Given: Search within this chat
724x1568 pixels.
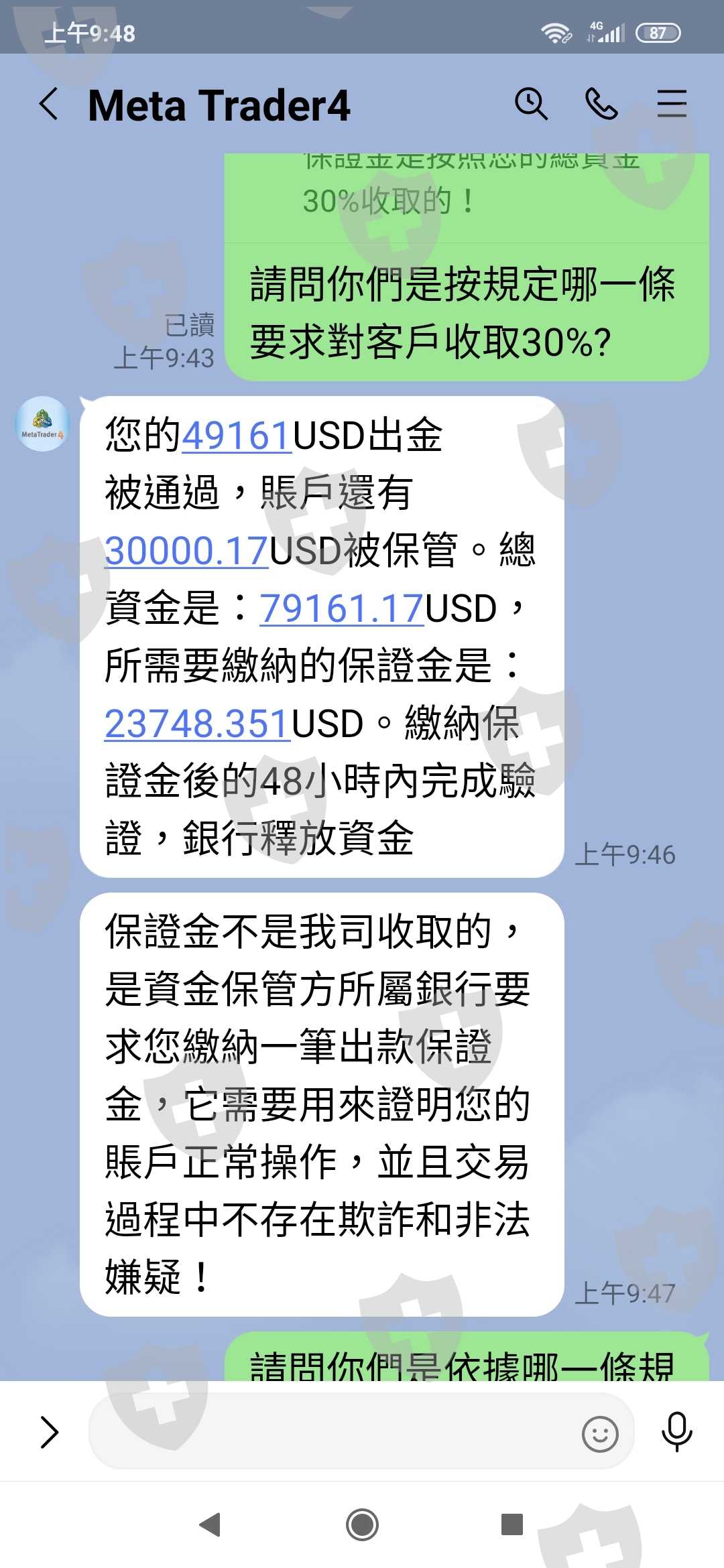Looking at the screenshot, I should point(531,104).
